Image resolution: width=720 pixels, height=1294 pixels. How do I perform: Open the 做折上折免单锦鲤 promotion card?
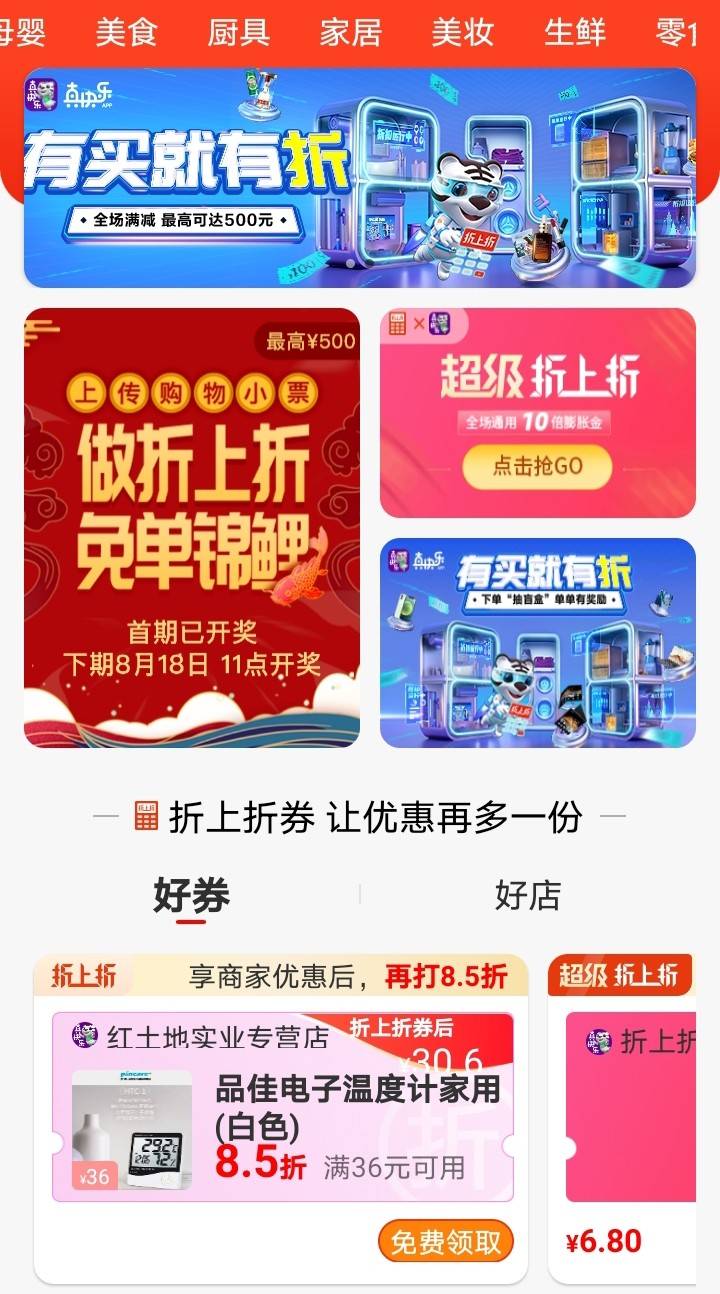[x=192, y=527]
